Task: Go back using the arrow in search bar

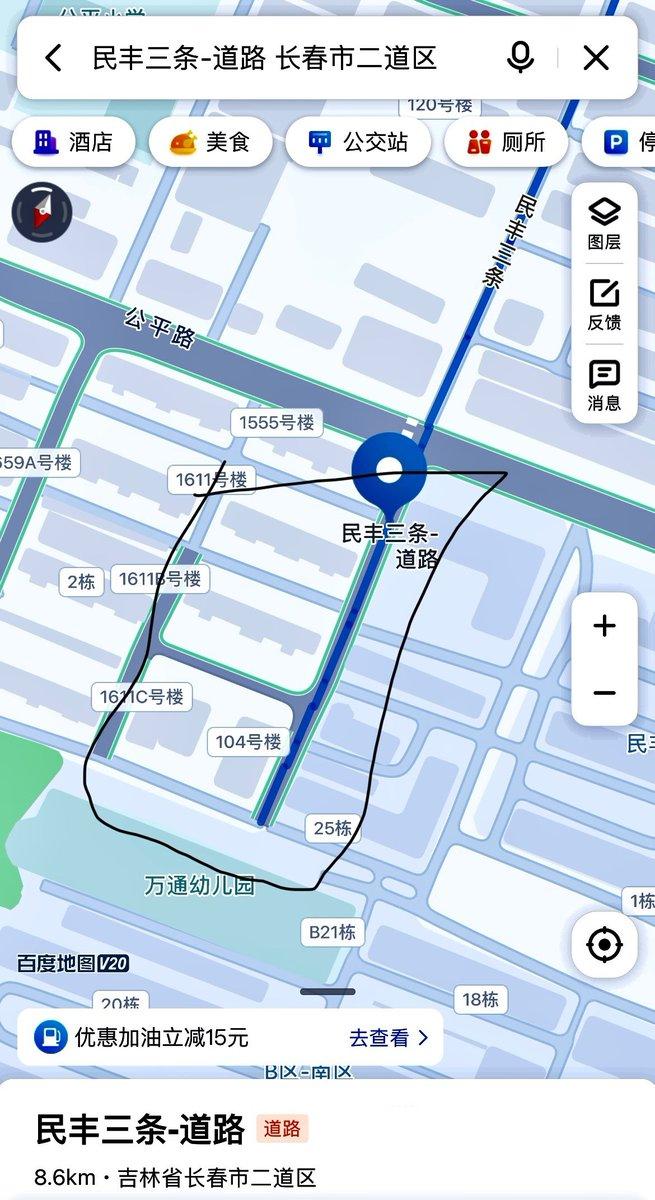Action: [x=54, y=58]
